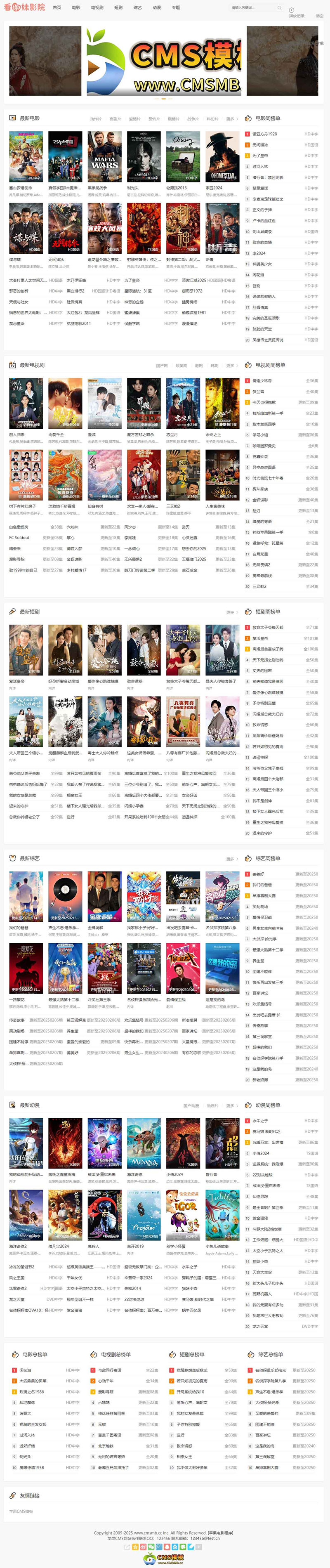The image size is (330, 1568).
Task: Open the 综艺 navigation tab
Action: [x=138, y=8]
